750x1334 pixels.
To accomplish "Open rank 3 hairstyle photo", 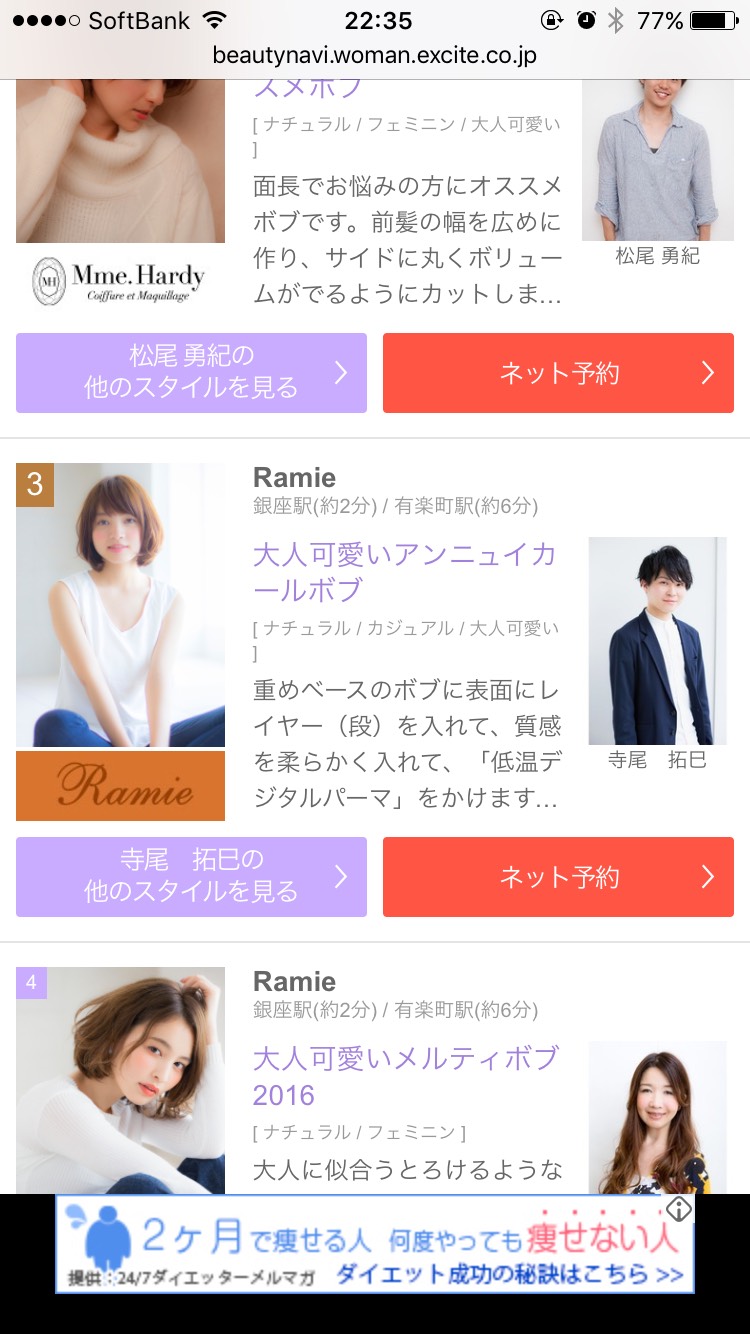I will point(120,604).
